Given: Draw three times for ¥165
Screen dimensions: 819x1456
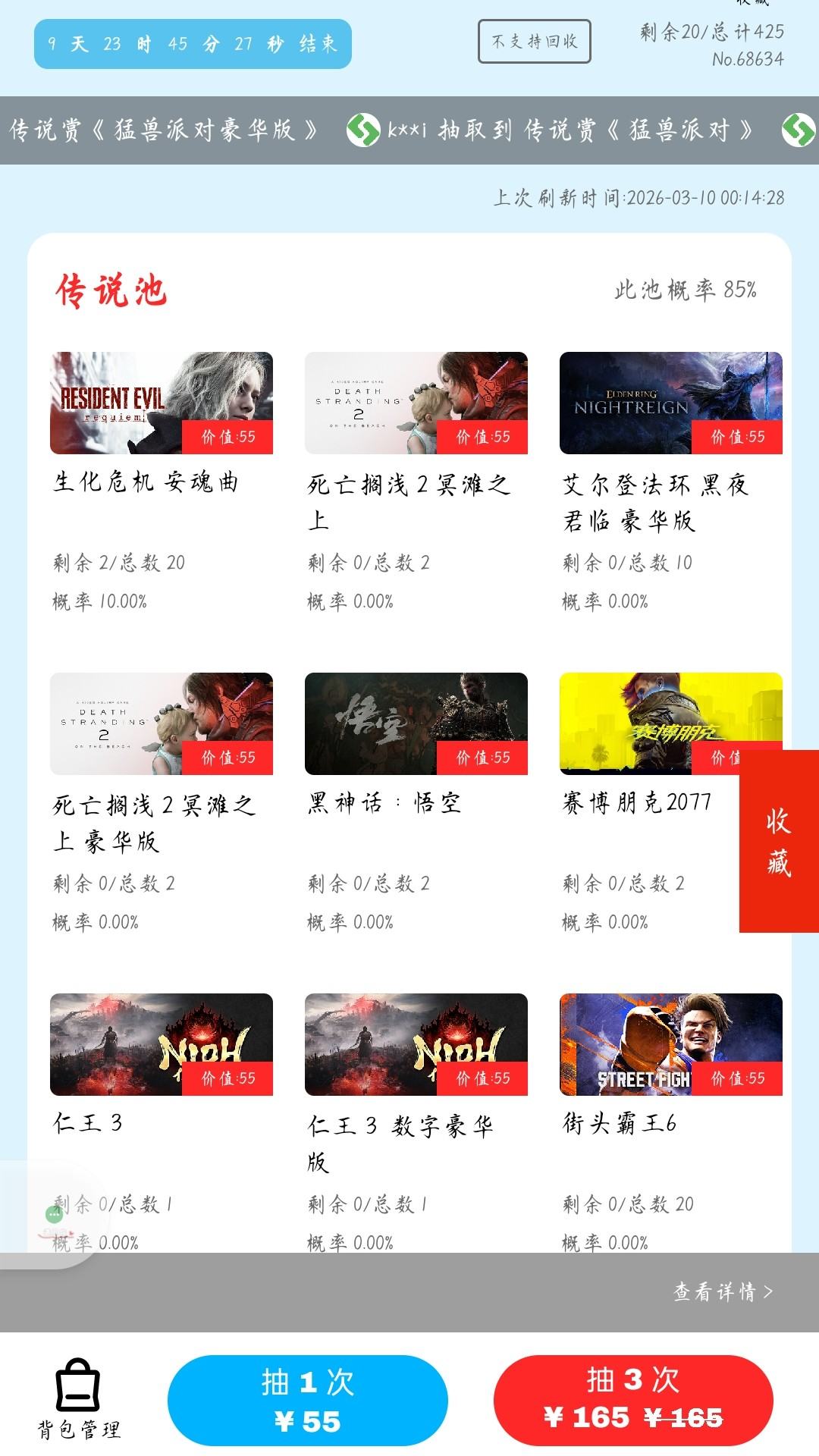Looking at the screenshot, I should pos(633,1400).
